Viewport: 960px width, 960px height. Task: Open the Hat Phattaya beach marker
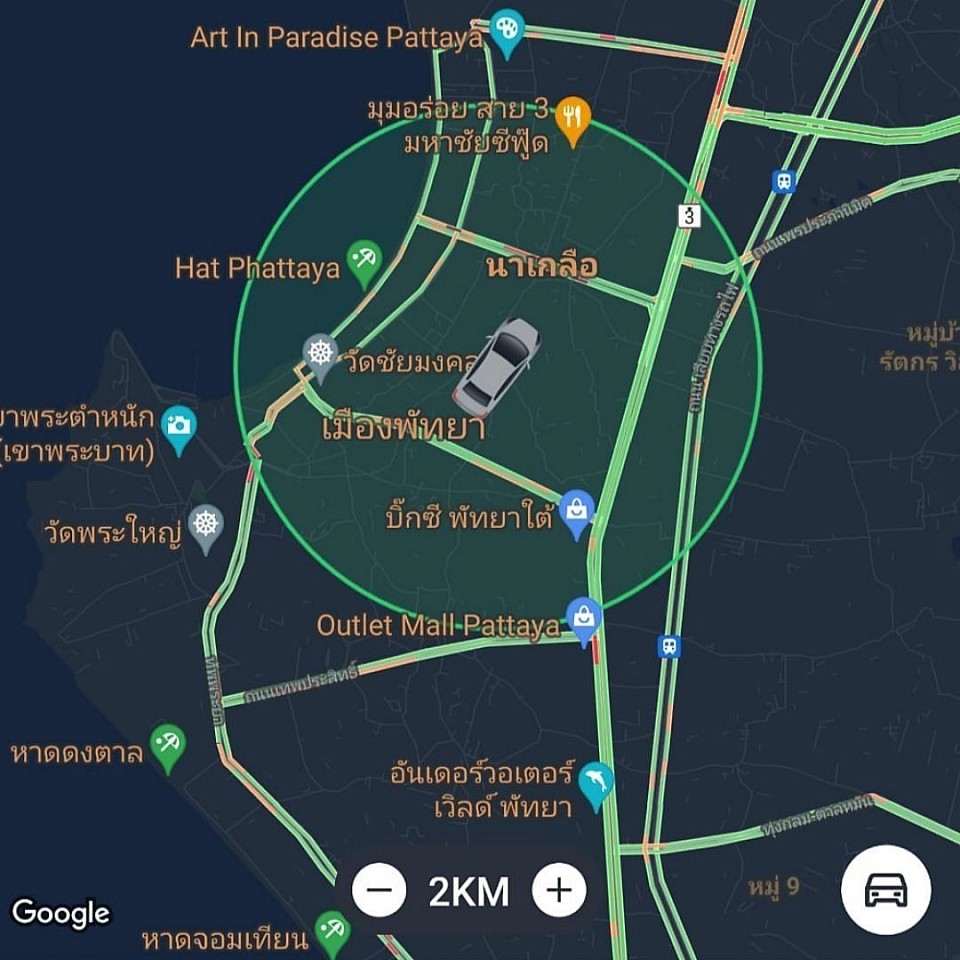[364, 261]
